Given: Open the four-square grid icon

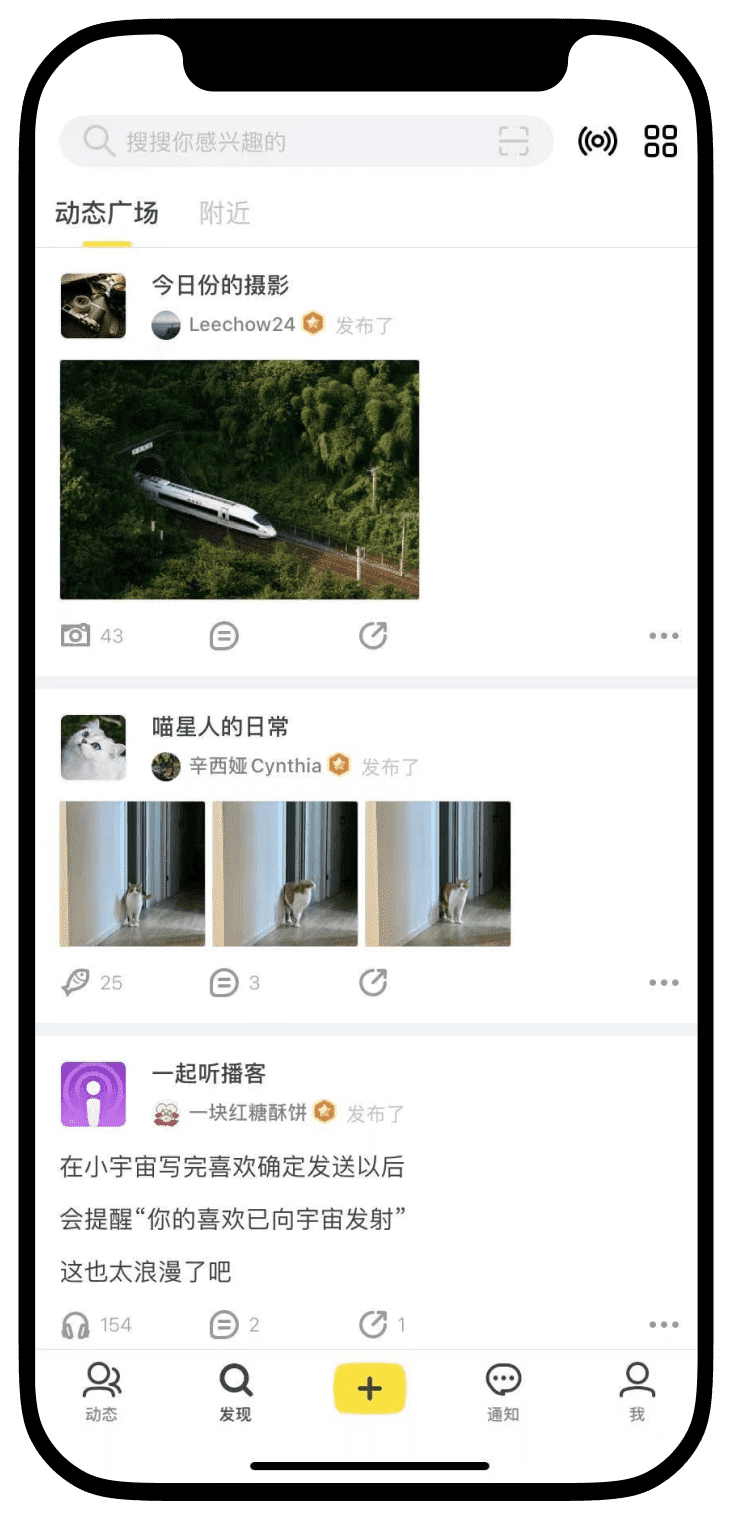Looking at the screenshot, I should [x=661, y=141].
